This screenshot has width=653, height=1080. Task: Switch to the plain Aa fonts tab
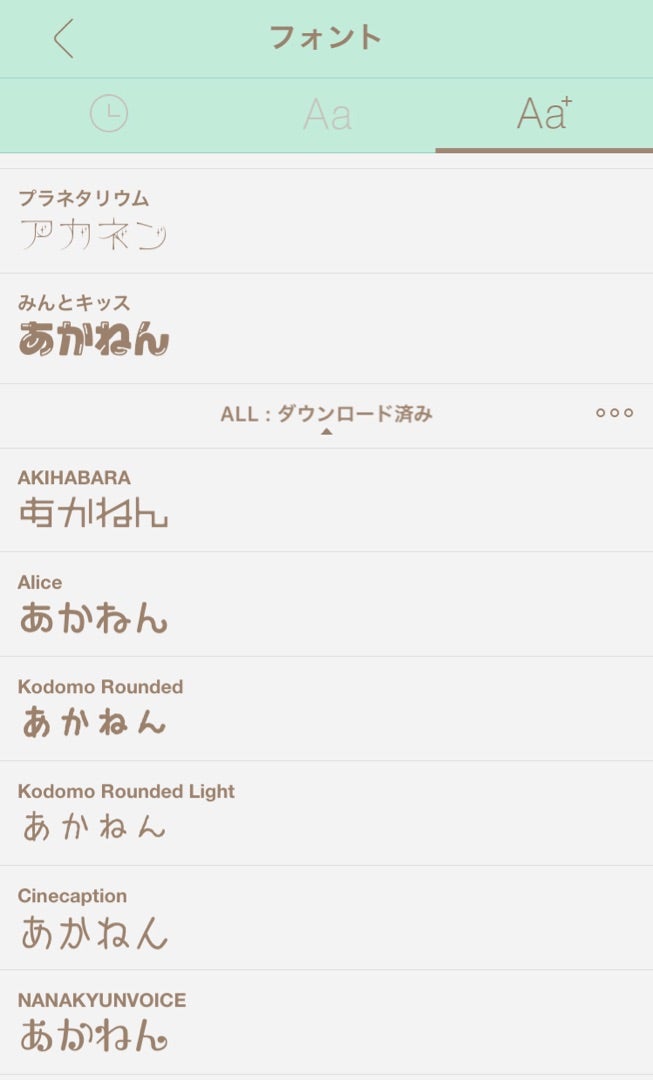327,115
